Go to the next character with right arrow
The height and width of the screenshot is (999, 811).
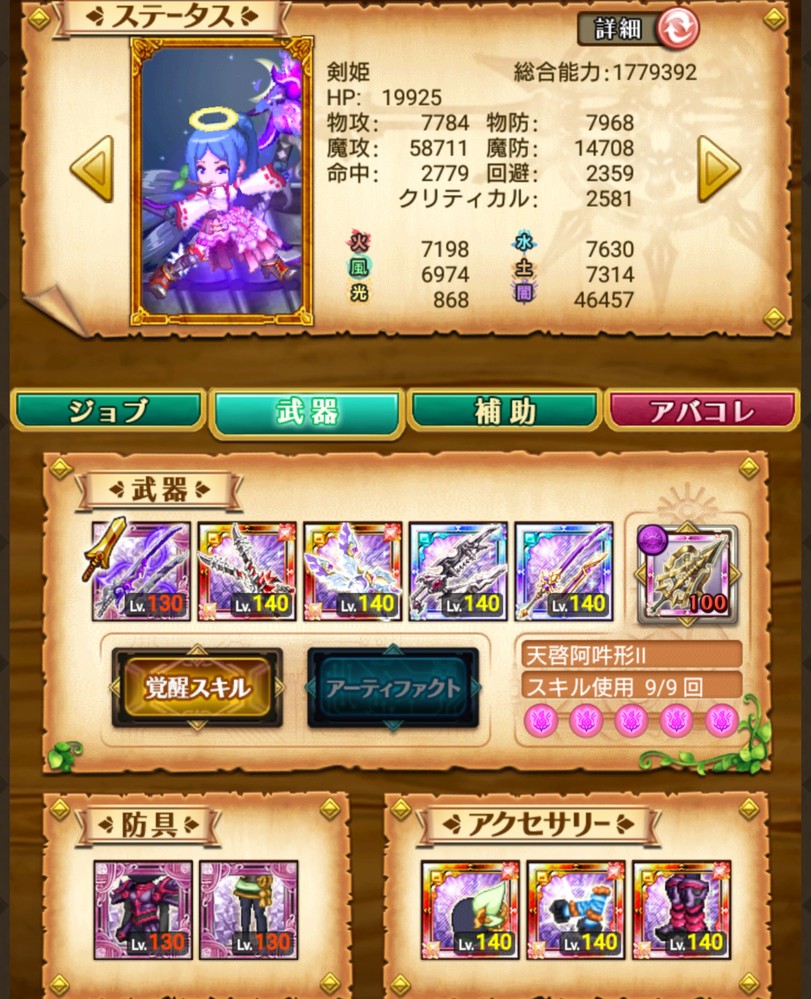(717, 168)
